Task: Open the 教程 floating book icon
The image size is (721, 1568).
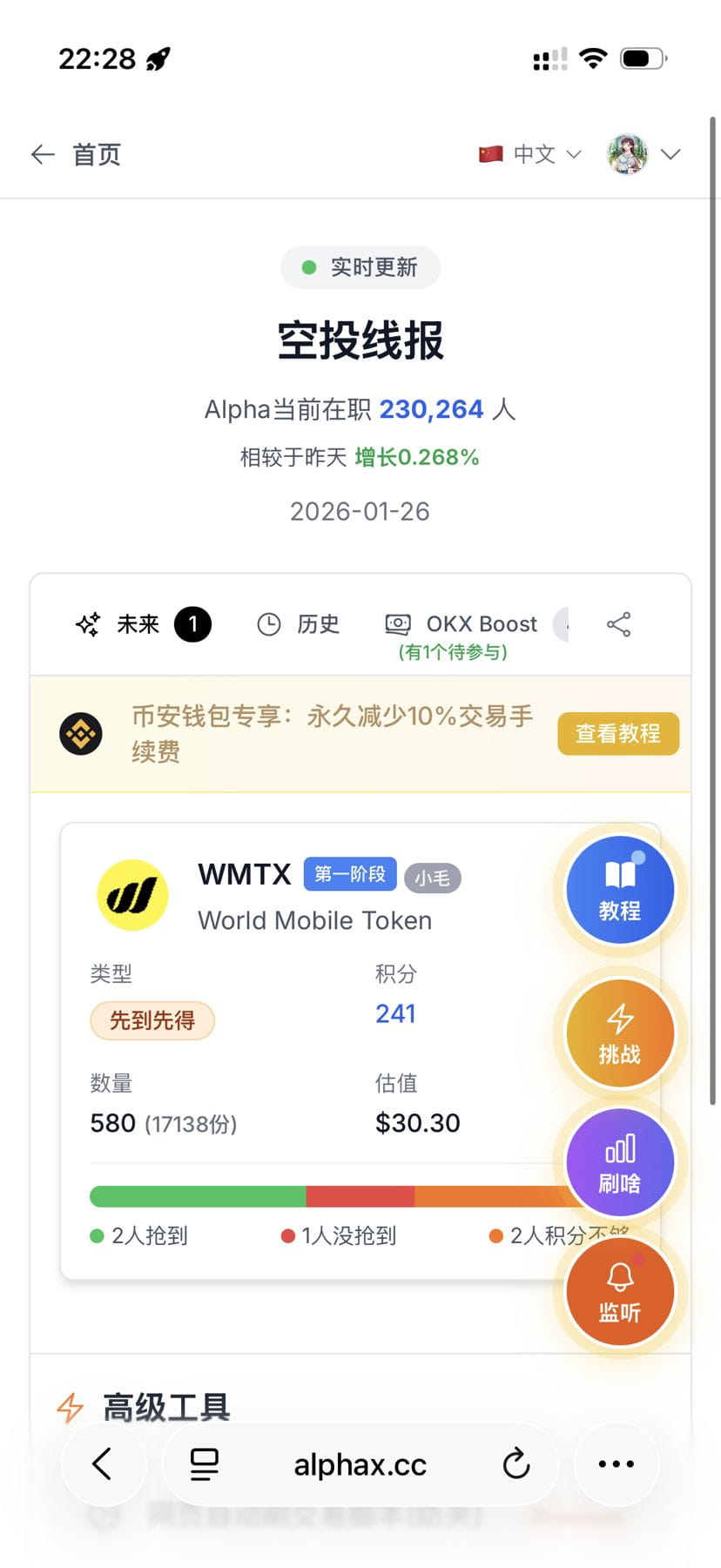Action: coord(619,888)
